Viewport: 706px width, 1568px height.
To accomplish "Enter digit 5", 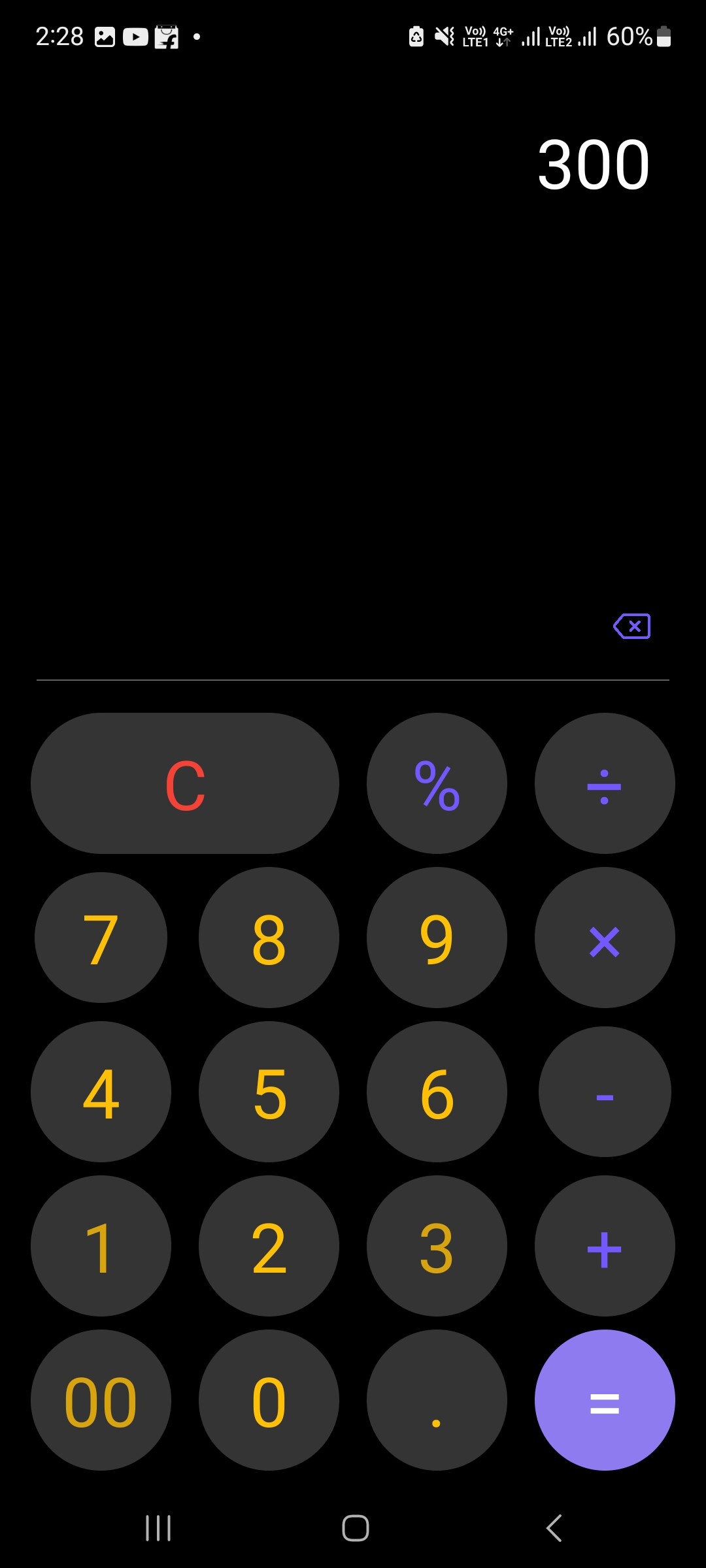I will pos(269,1092).
